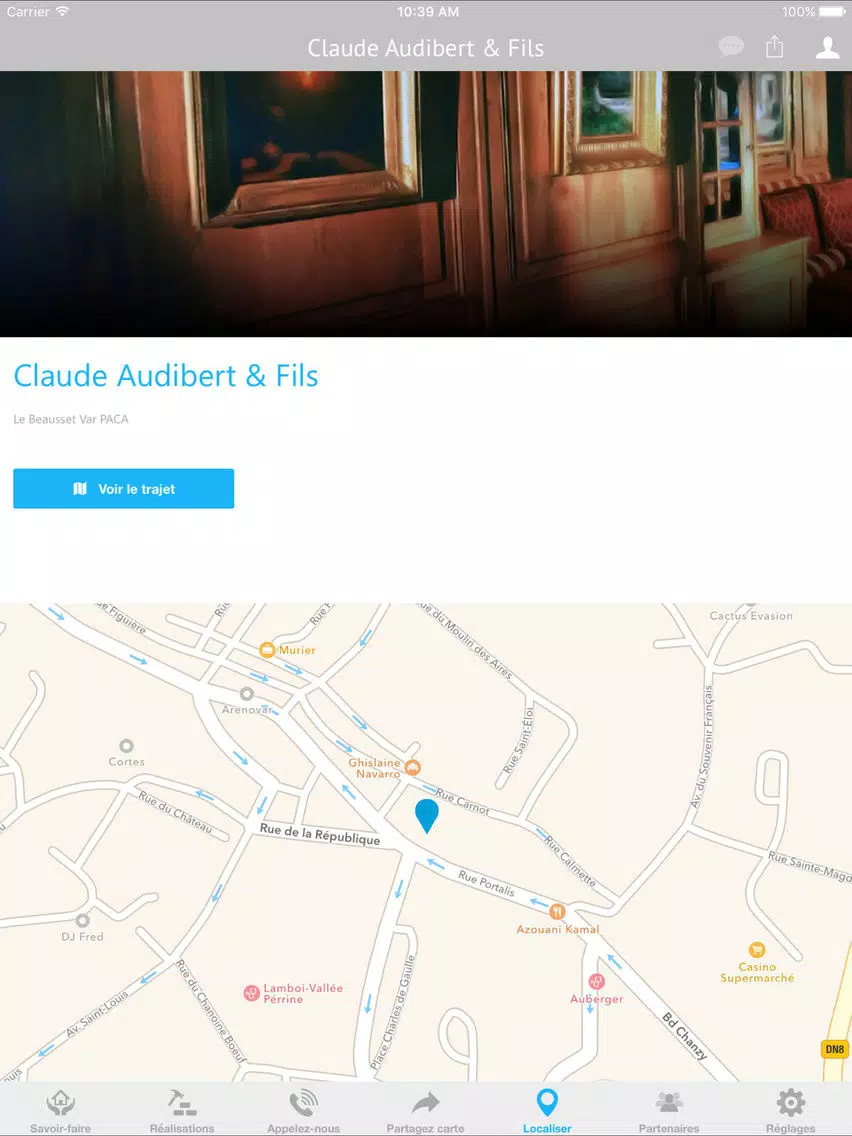Switch to the Savoir-faire tab
Viewport: 852px width, 1136px height.
[61, 1111]
